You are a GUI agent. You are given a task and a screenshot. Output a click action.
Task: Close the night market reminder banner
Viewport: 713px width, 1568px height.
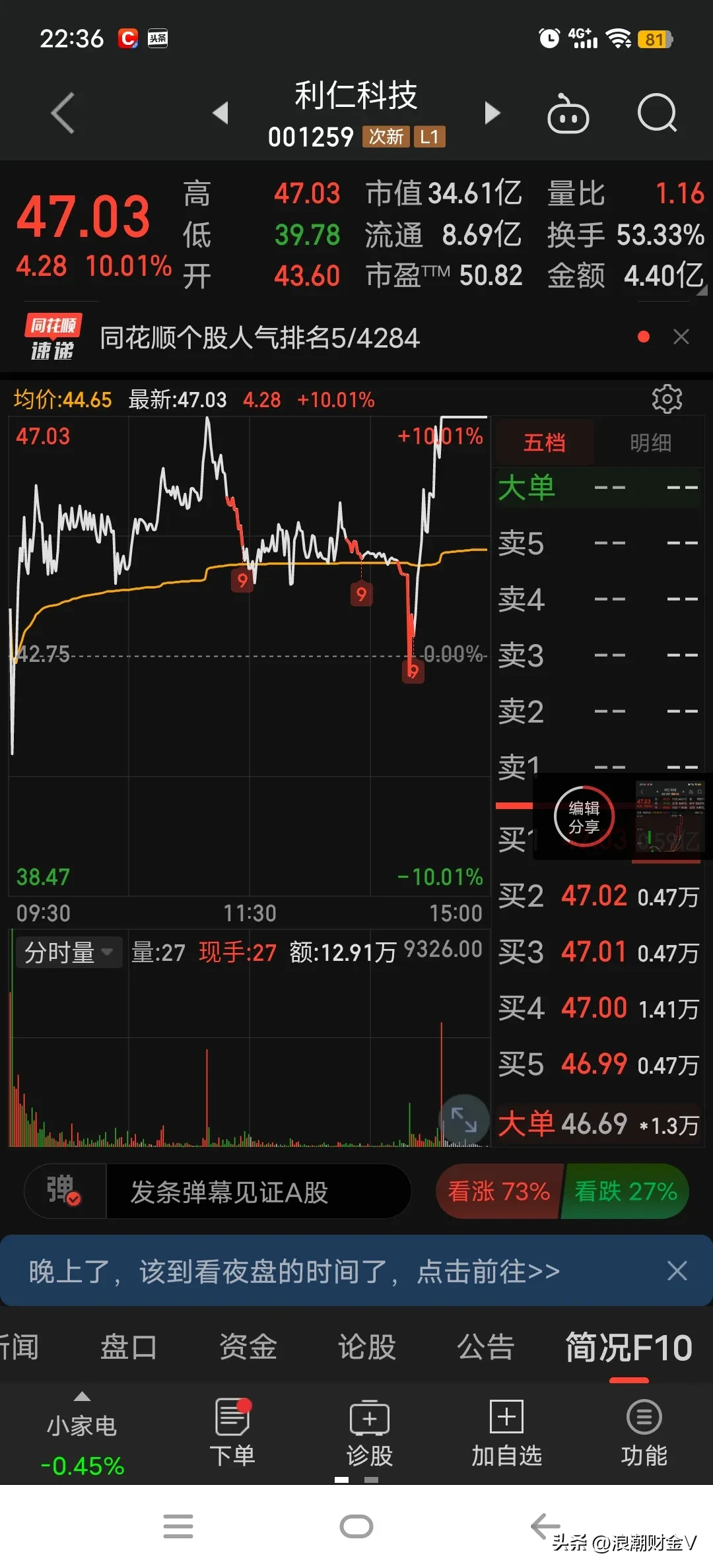677,1271
